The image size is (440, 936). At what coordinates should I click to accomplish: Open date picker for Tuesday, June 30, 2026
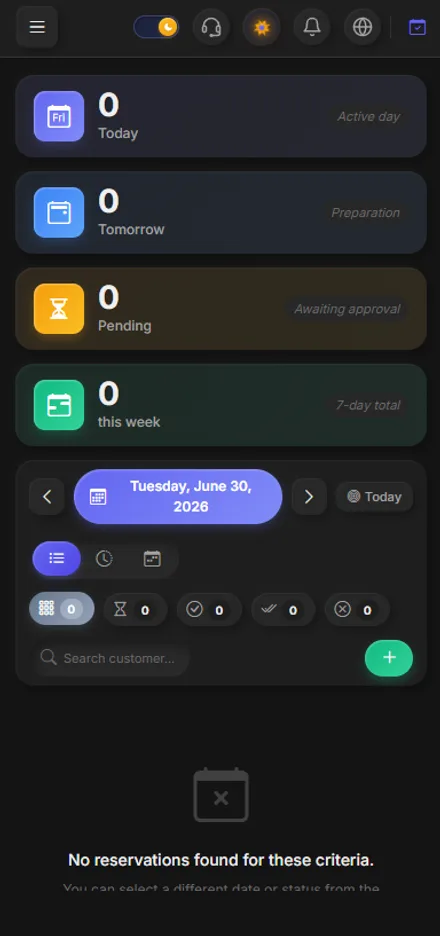(178, 496)
